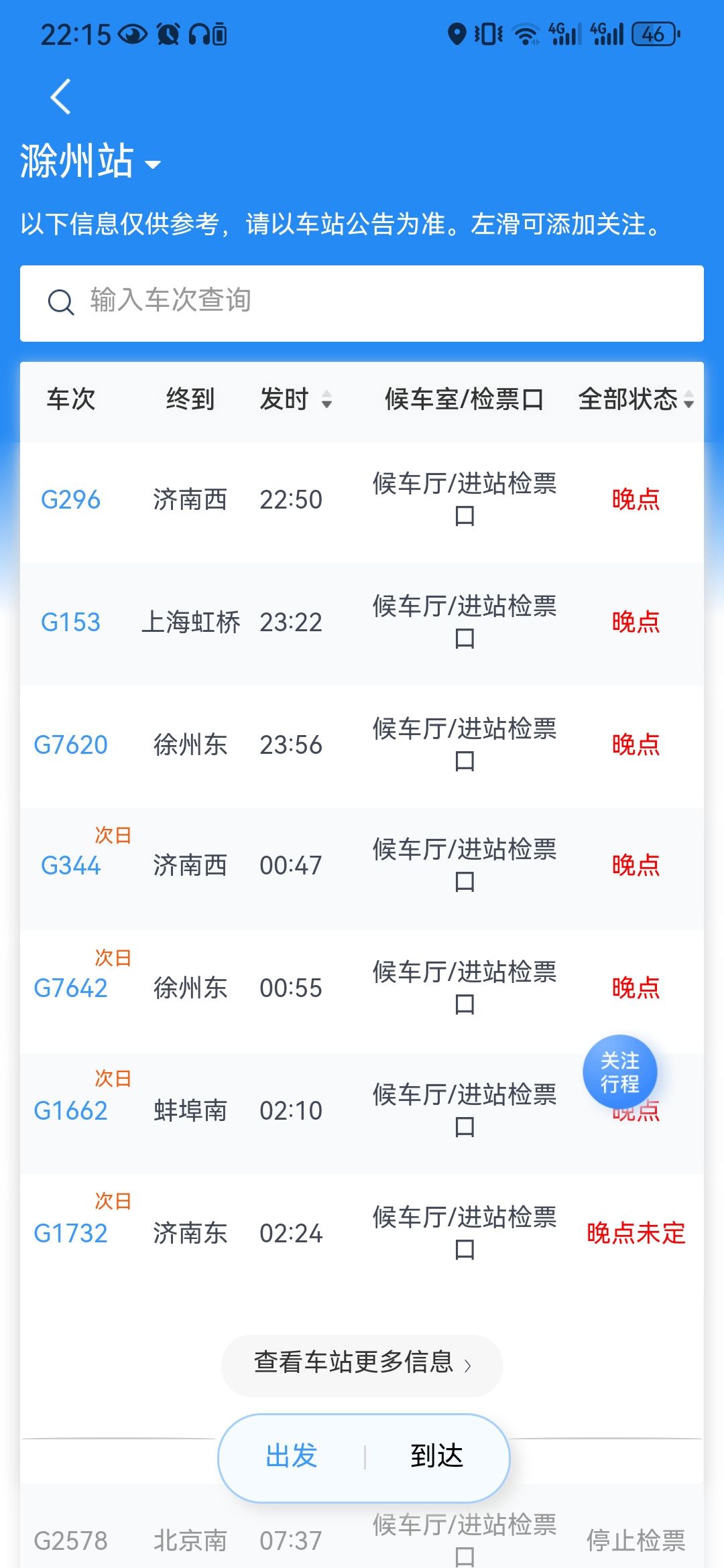Screen dimensions: 724x1568
Task: Sort trains by 发时 departure time
Action: point(295,399)
